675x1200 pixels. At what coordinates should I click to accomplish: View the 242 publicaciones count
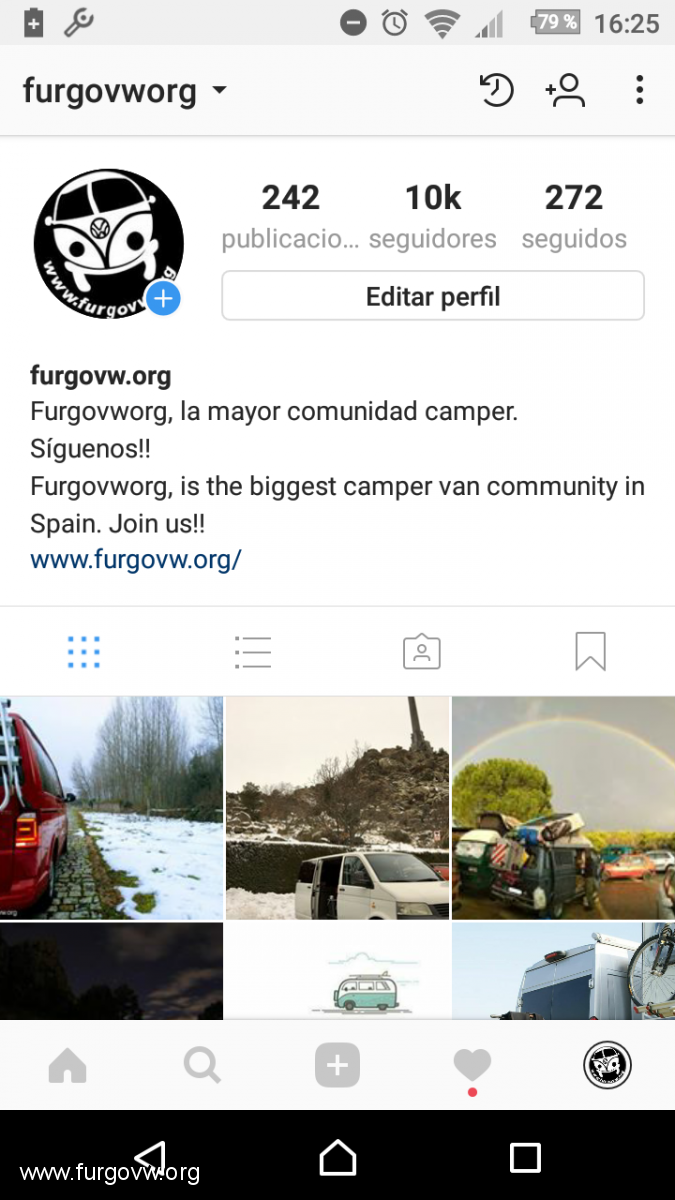pyautogui.click(x=290, y=215)
